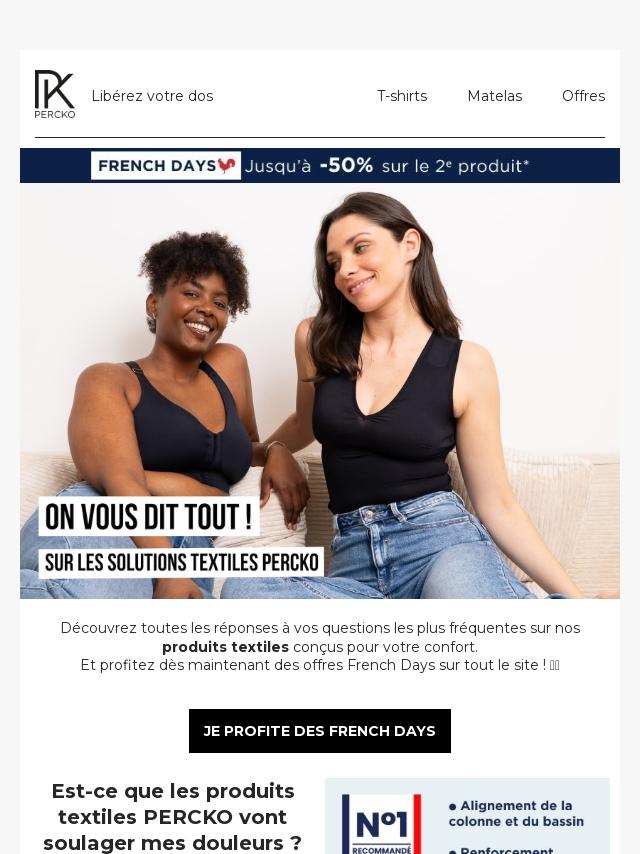Open the Matelas link
This screenshot has height=854, width=640.
pos(494,96)
